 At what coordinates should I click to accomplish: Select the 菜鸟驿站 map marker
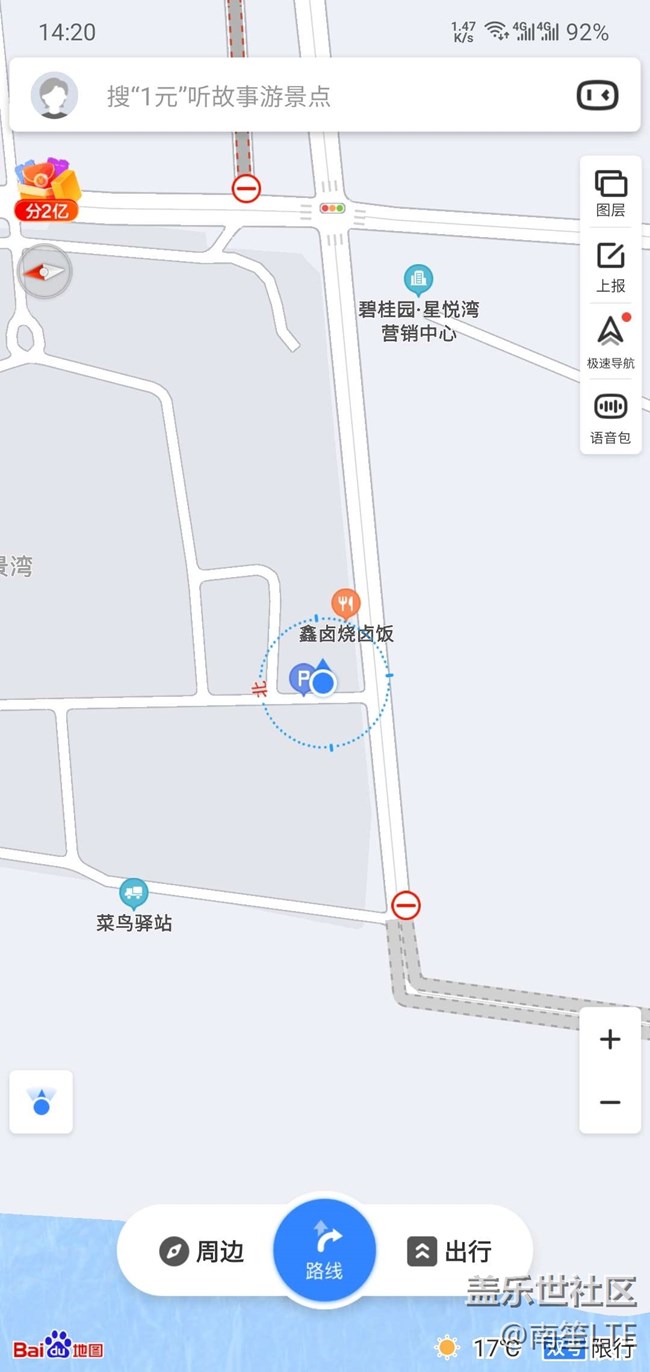(134, 906)
